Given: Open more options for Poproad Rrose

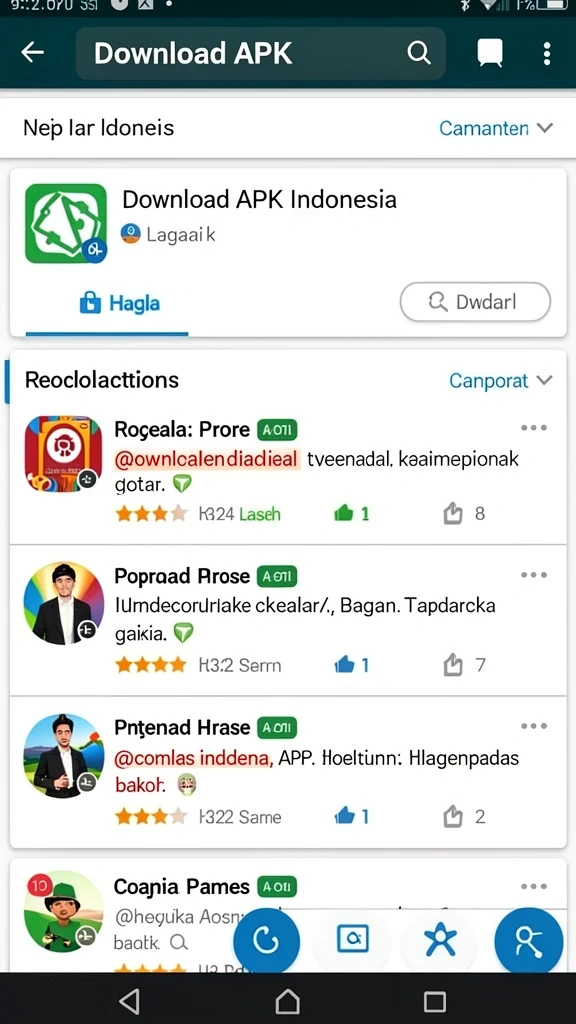Looking at the screenshot, I should coord(534,575).
